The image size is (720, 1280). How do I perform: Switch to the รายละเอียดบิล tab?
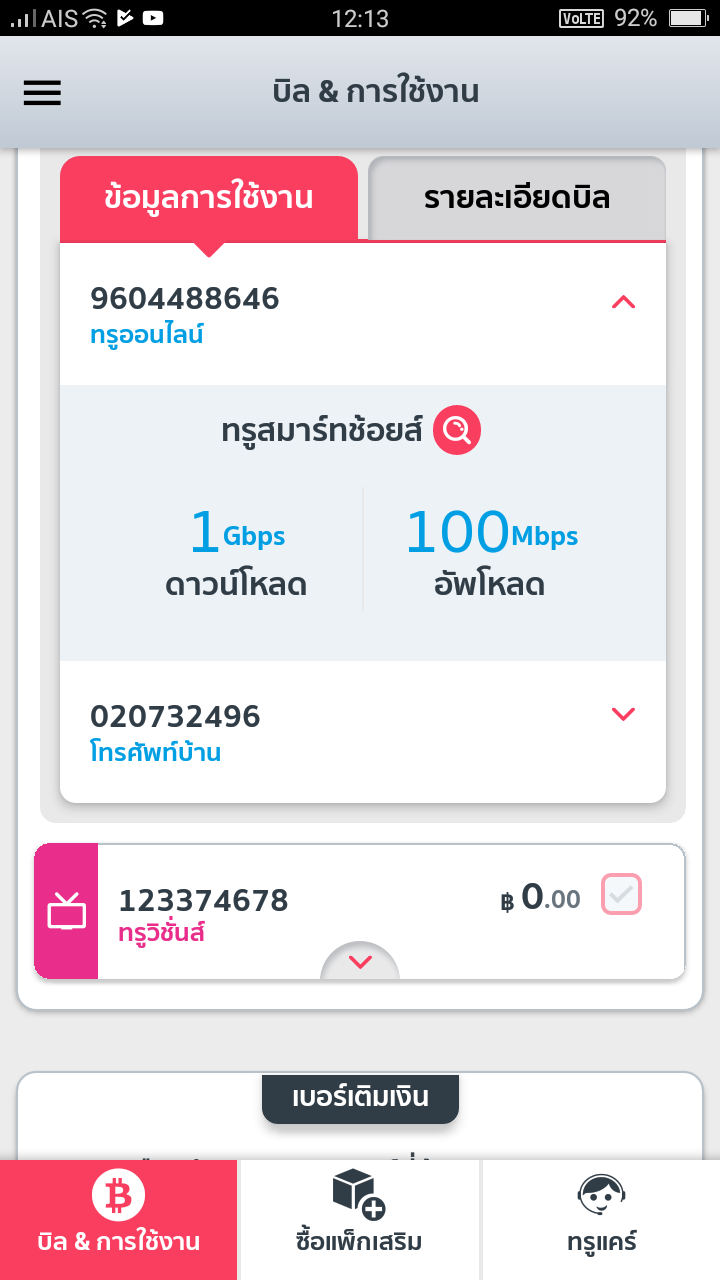point(517,198)
